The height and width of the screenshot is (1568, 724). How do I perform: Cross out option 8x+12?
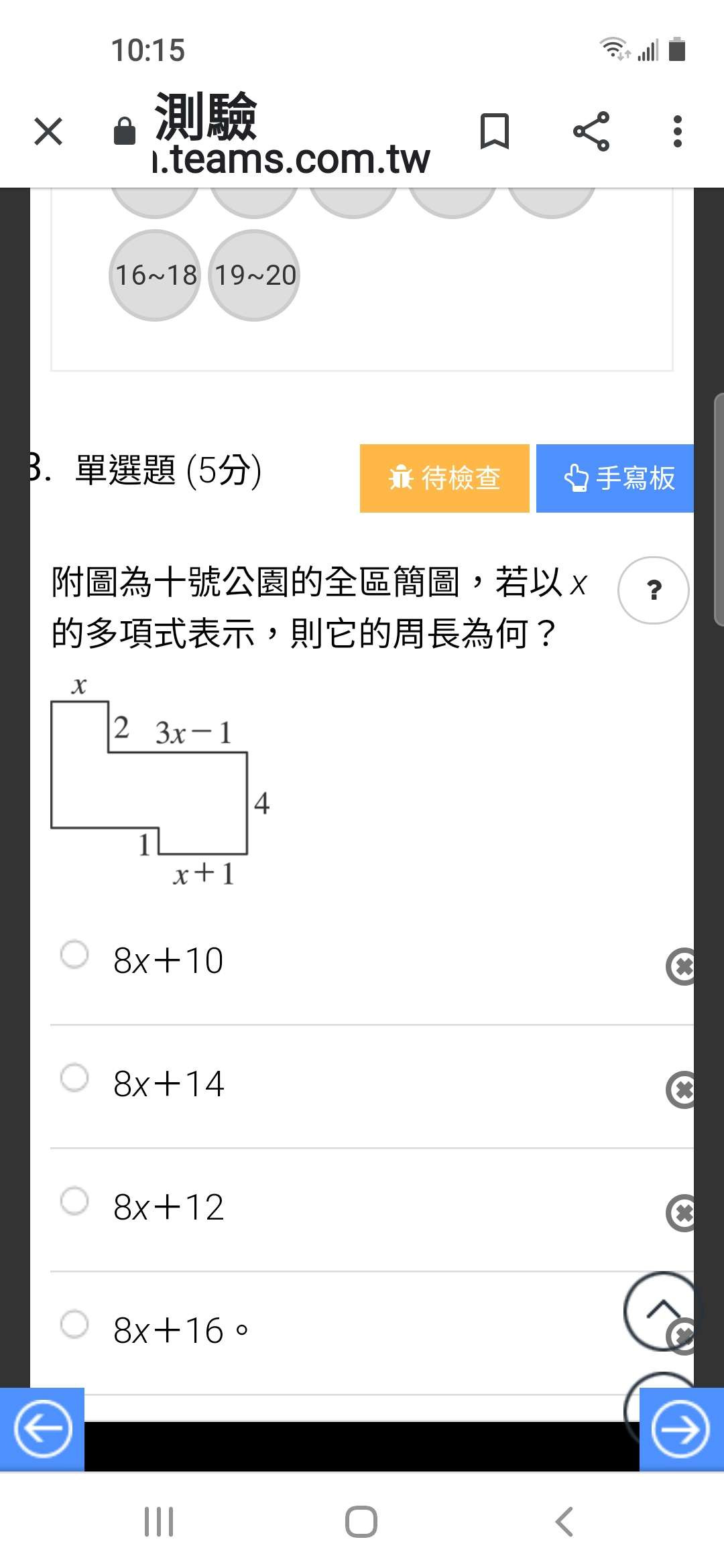[x=680, y=1214]
